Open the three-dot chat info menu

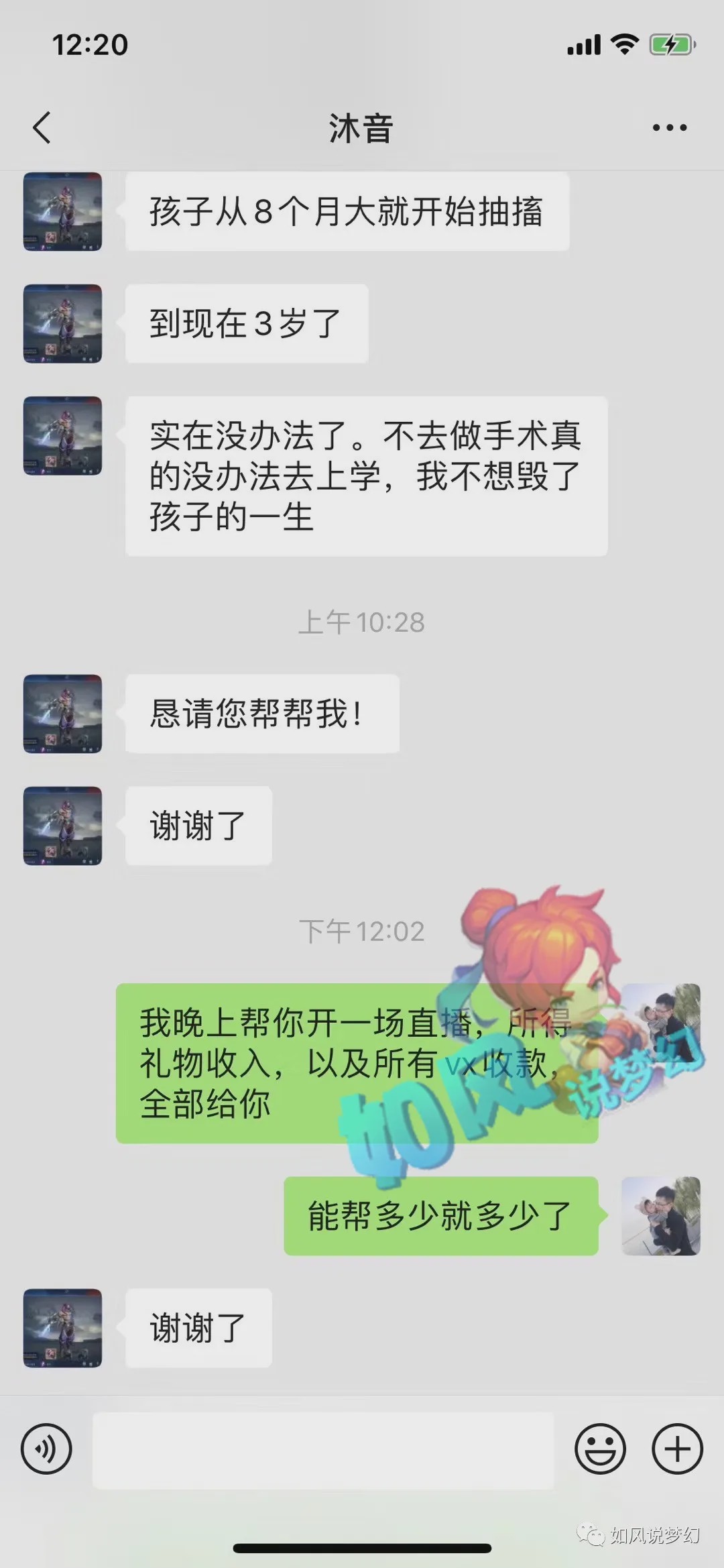[x=670, y=127]
